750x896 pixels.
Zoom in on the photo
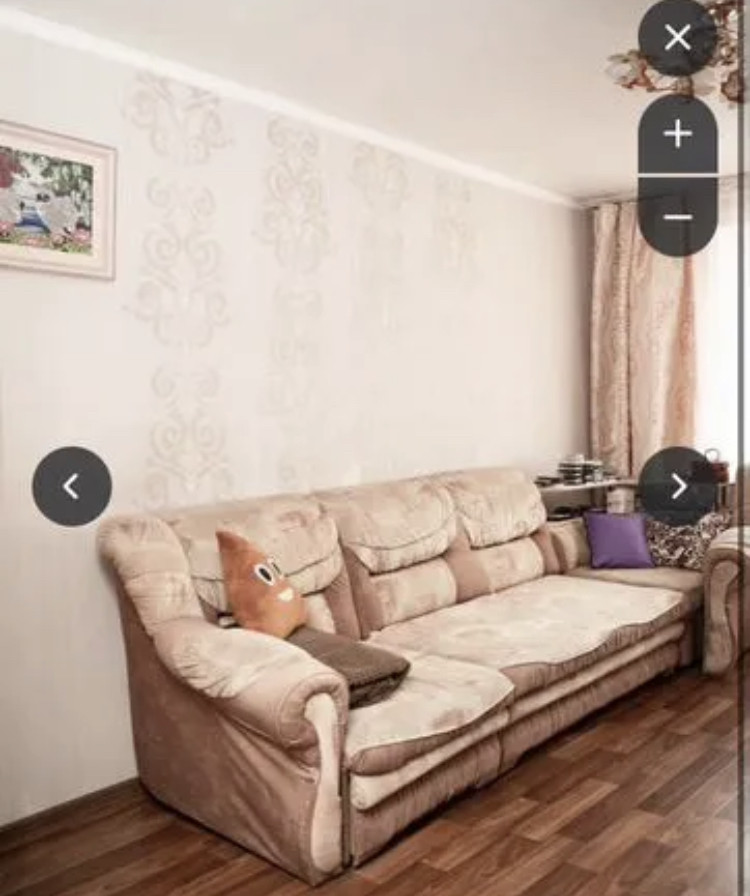[678, 134]
